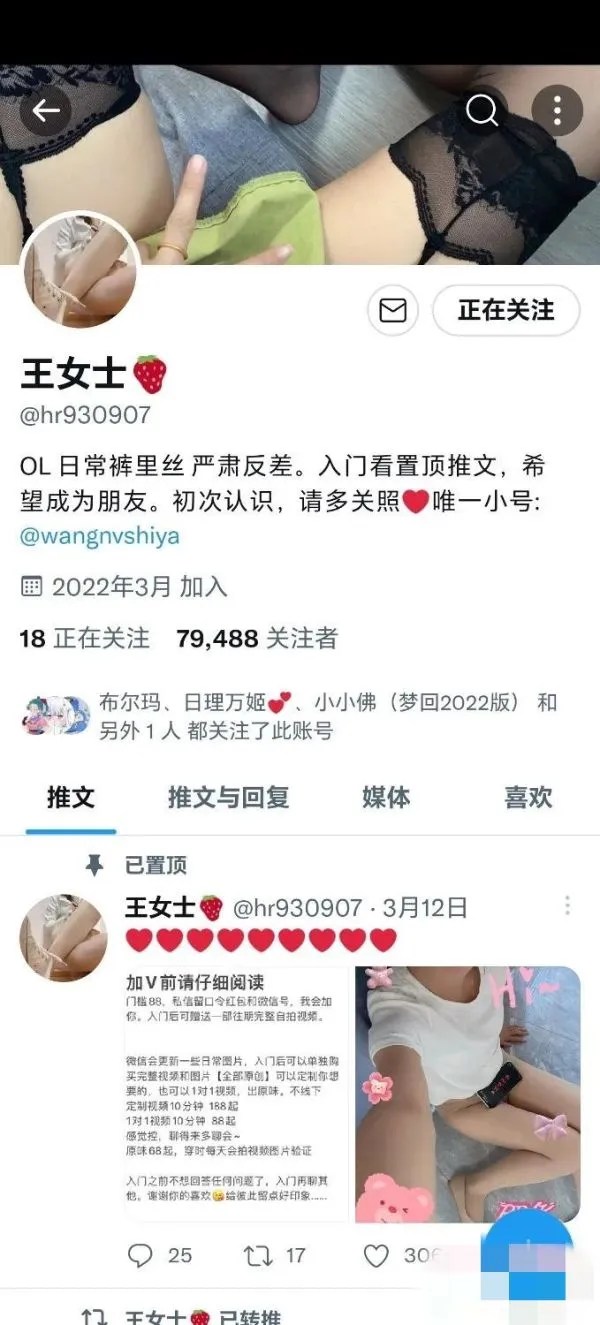Screen dimensions: 600x1325
Task: Open the profile overflow menu
Action: point(557,110)
